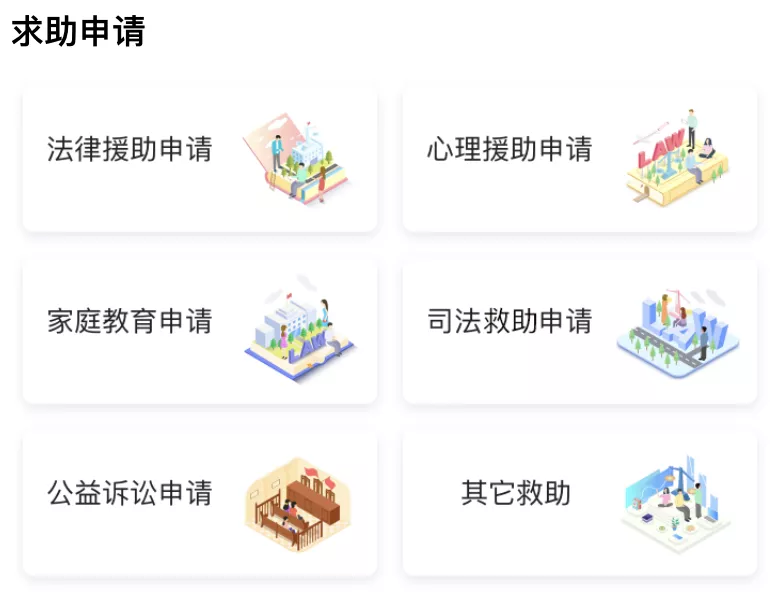Open the 法律援助申请 card
This screenshot has width=777, height=615.
[199, 157]
